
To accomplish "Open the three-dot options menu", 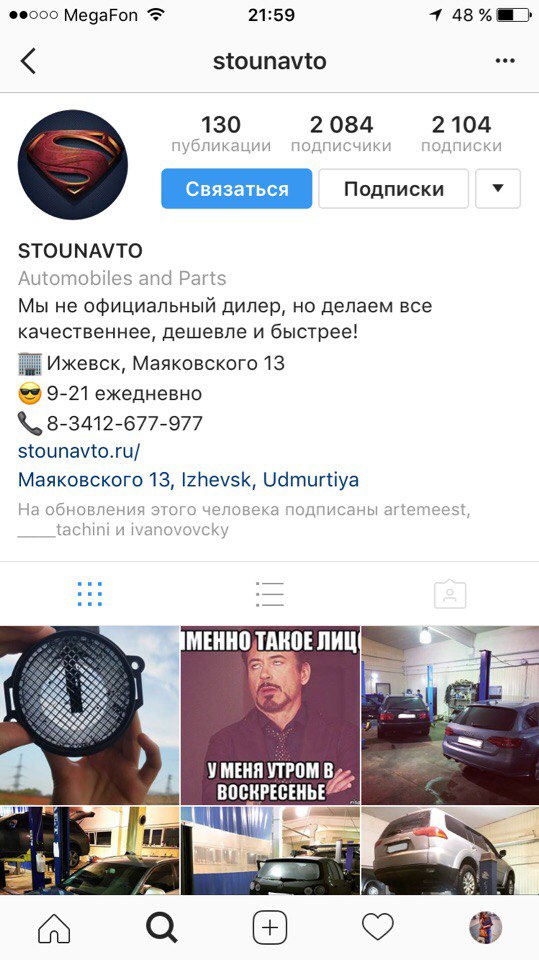I will (x=505, y=61).
